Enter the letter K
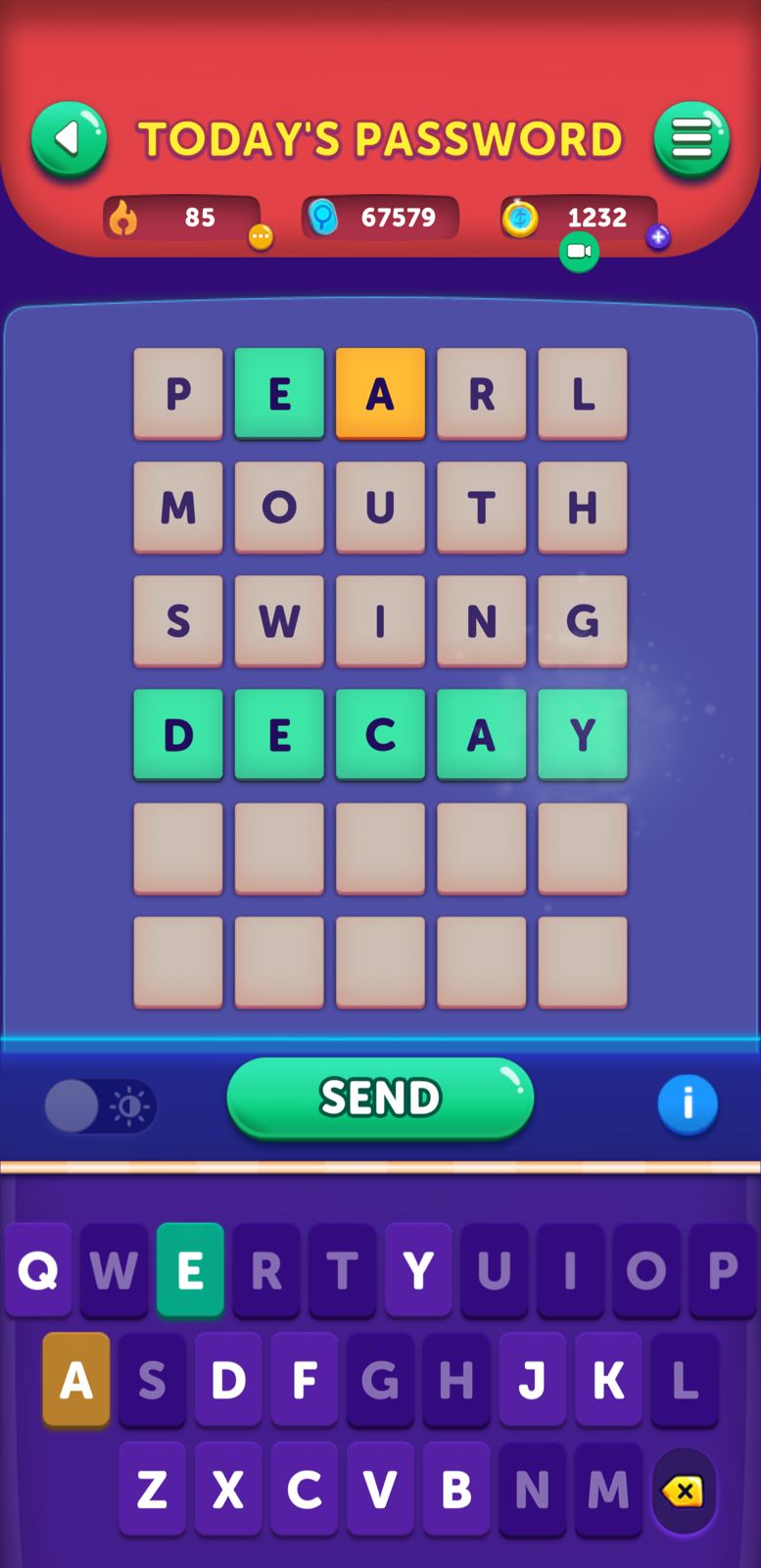 608,1381
